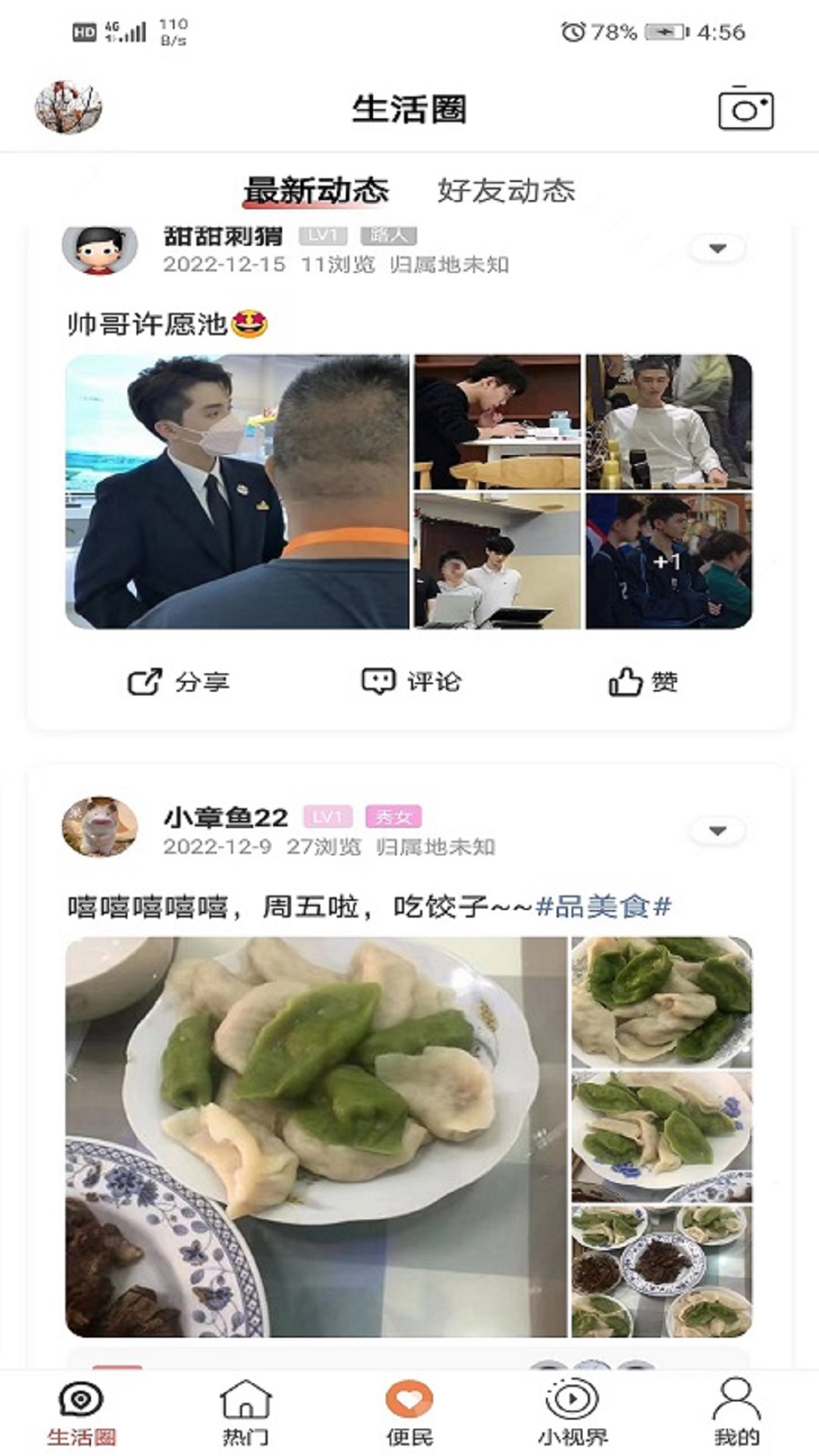Open 小章鱼22's profile avatar

(99, 827)
